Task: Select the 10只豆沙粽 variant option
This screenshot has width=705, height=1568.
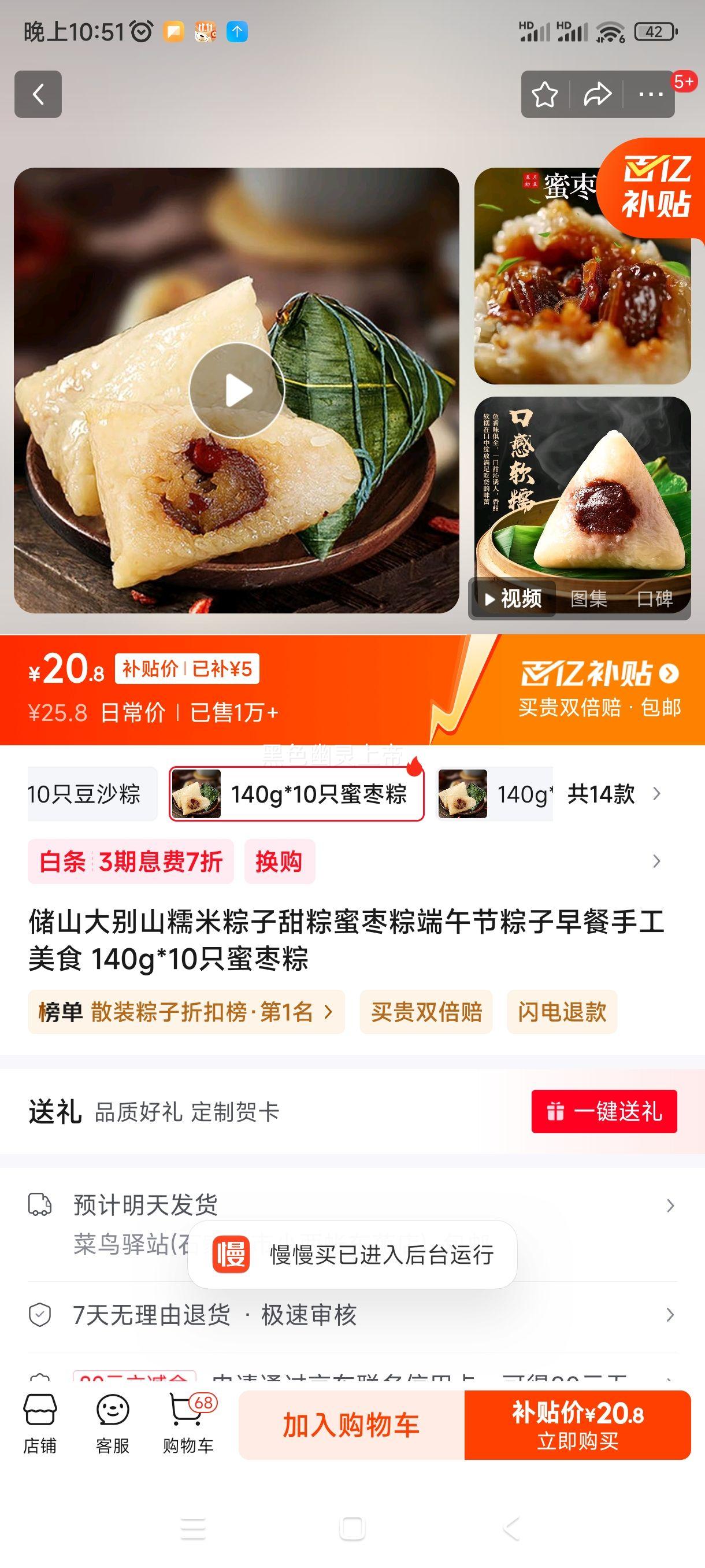Action: pos(91,793)
